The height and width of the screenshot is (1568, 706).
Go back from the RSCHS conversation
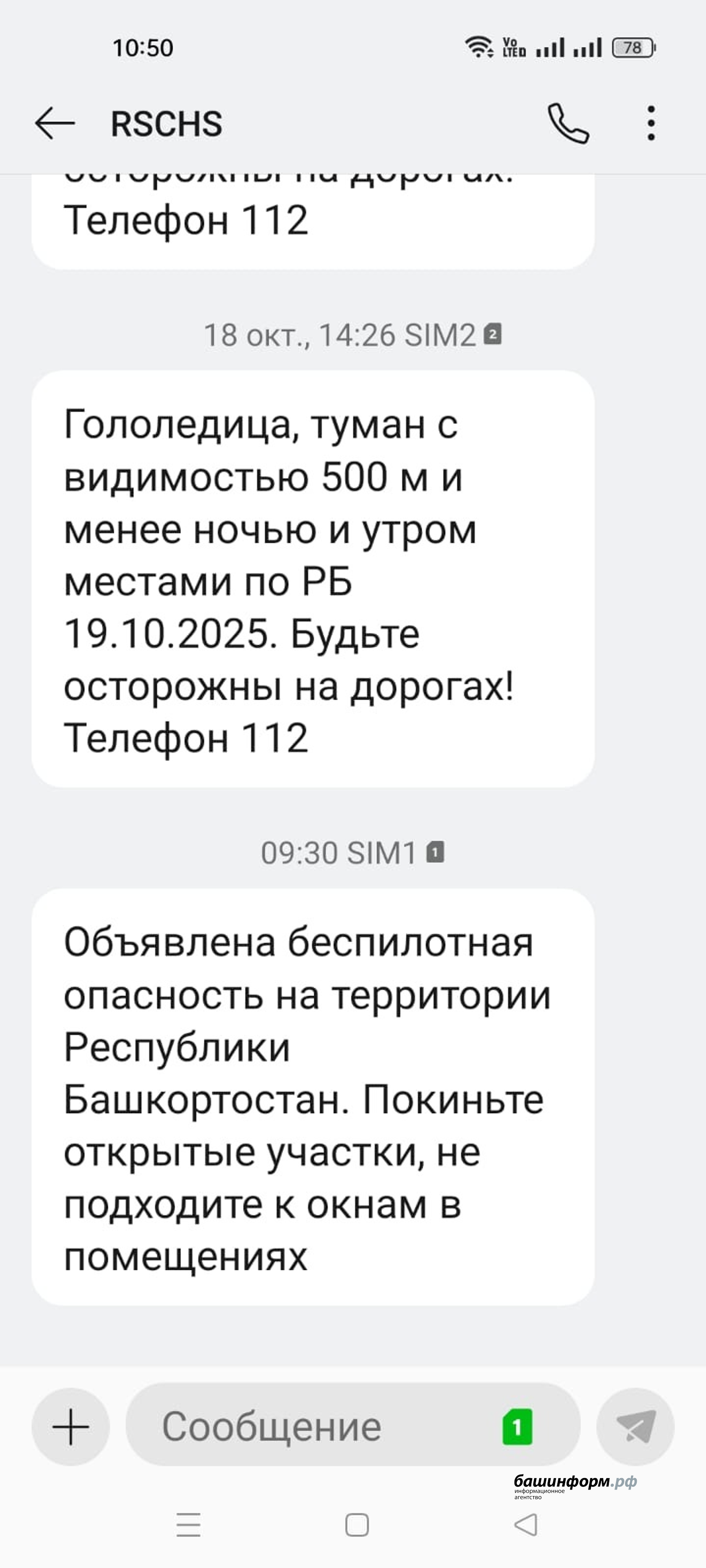[x=55, y=123]
